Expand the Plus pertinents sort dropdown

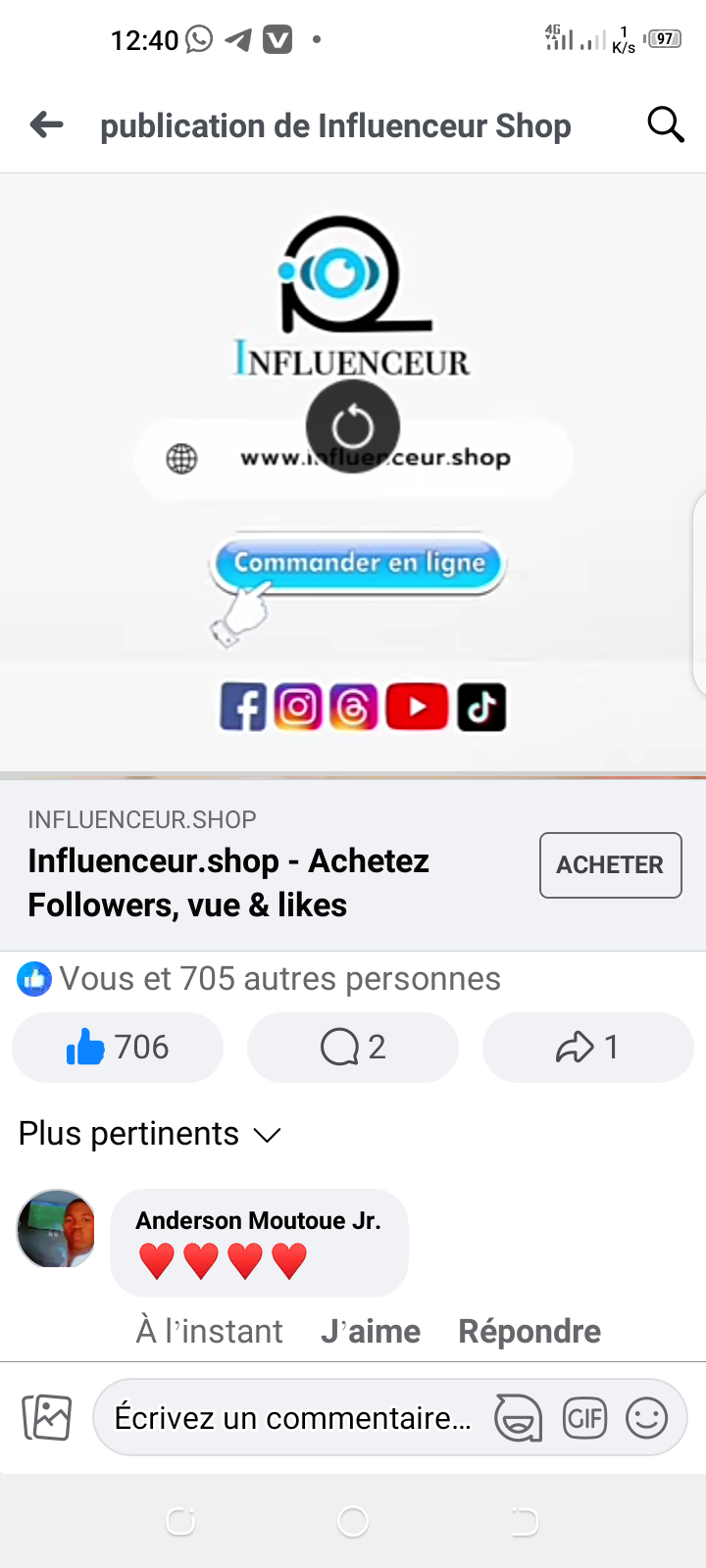point(150,1134)
